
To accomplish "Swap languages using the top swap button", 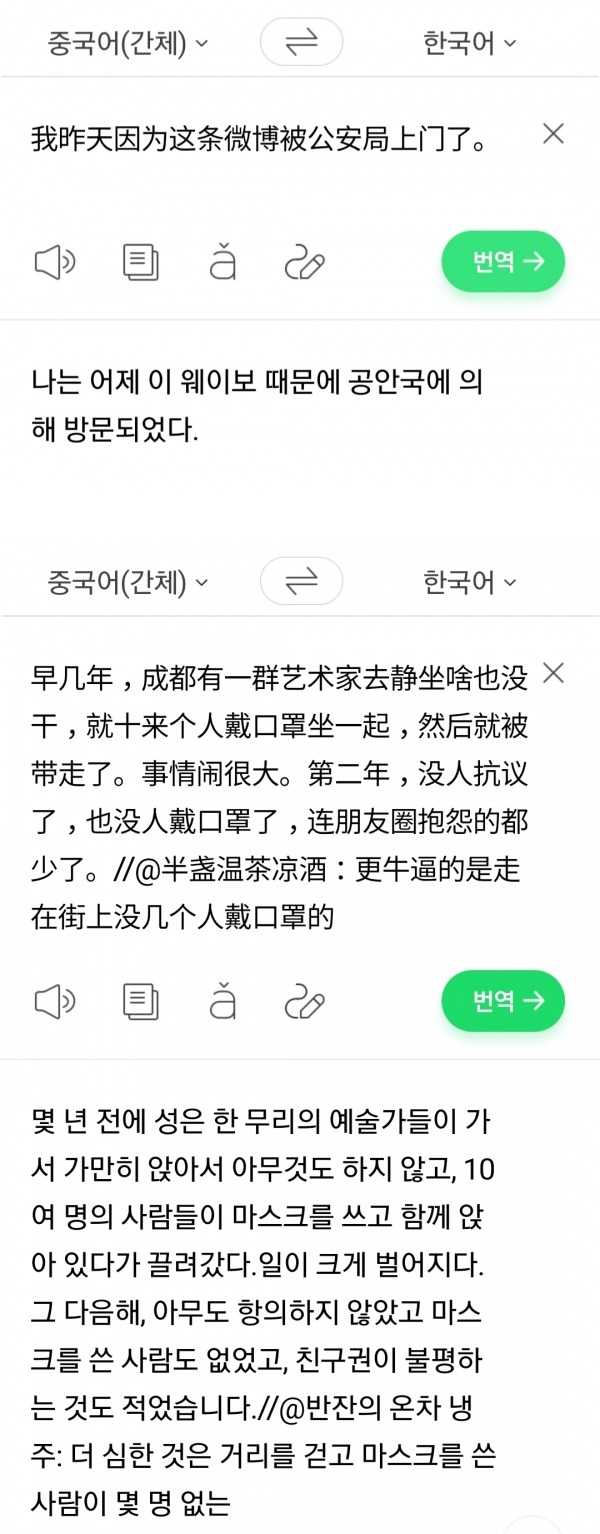I will (x=301, y=42).
